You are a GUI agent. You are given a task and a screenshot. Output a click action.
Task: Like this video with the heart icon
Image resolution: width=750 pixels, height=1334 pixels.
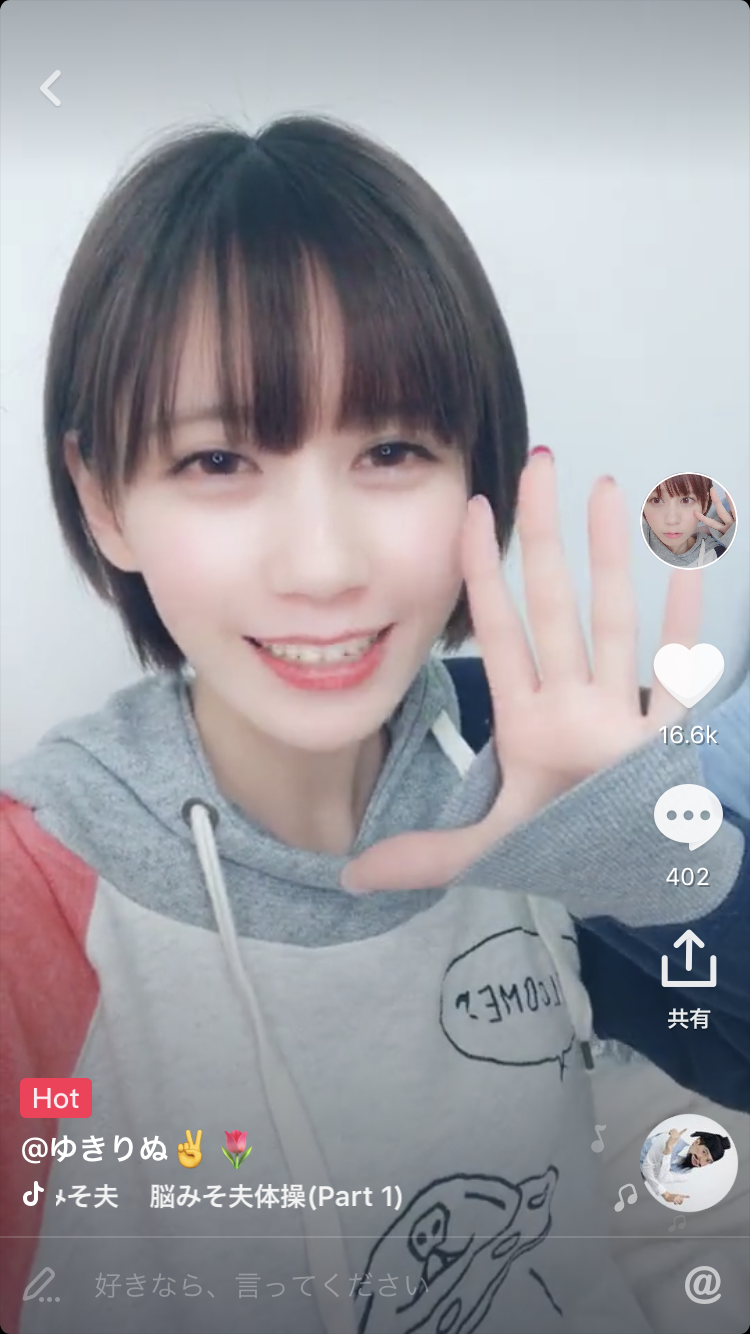click(688, 675)
